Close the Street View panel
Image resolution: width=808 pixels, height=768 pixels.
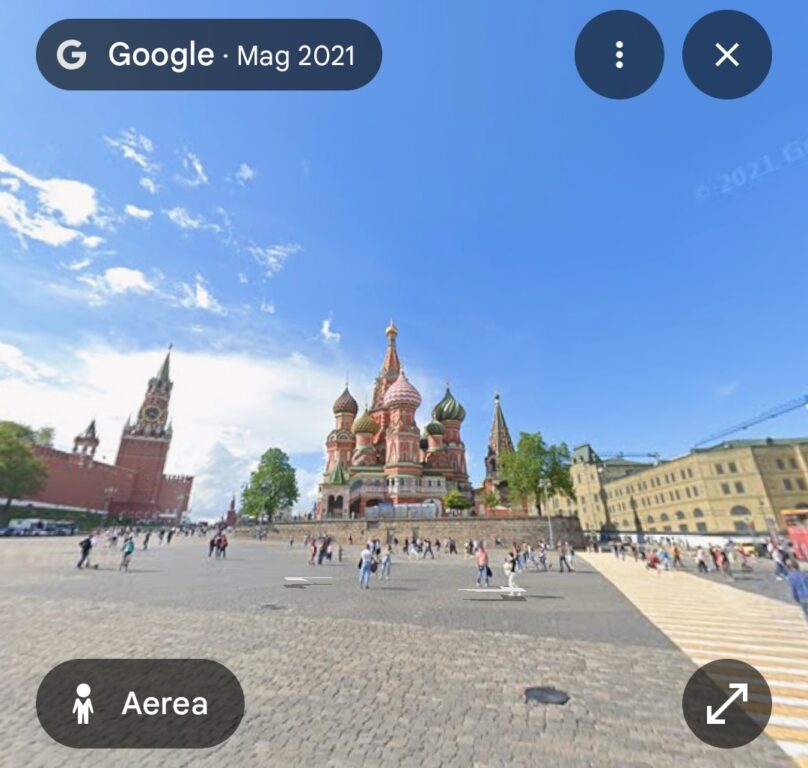point(727,55)
